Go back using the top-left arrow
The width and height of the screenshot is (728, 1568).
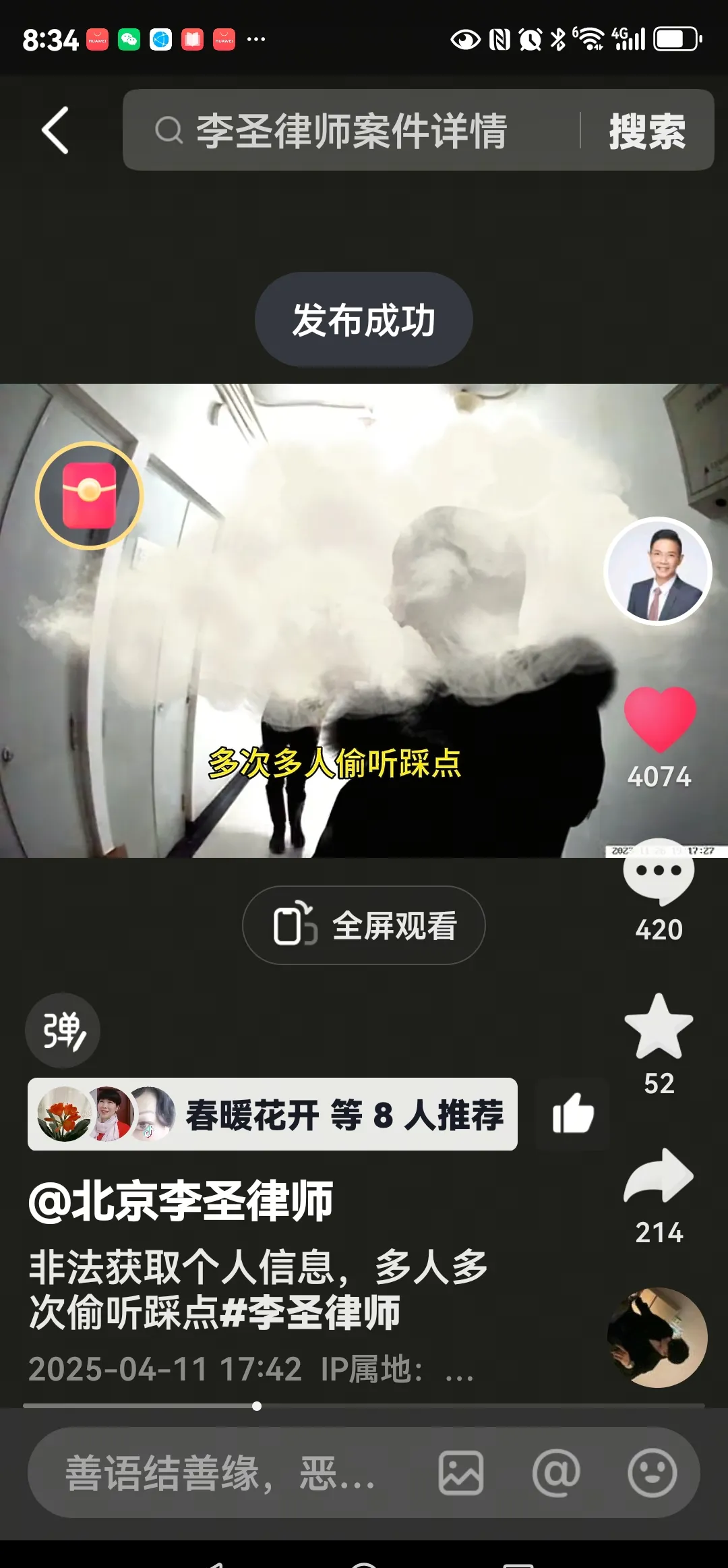[x=55, y=130]
